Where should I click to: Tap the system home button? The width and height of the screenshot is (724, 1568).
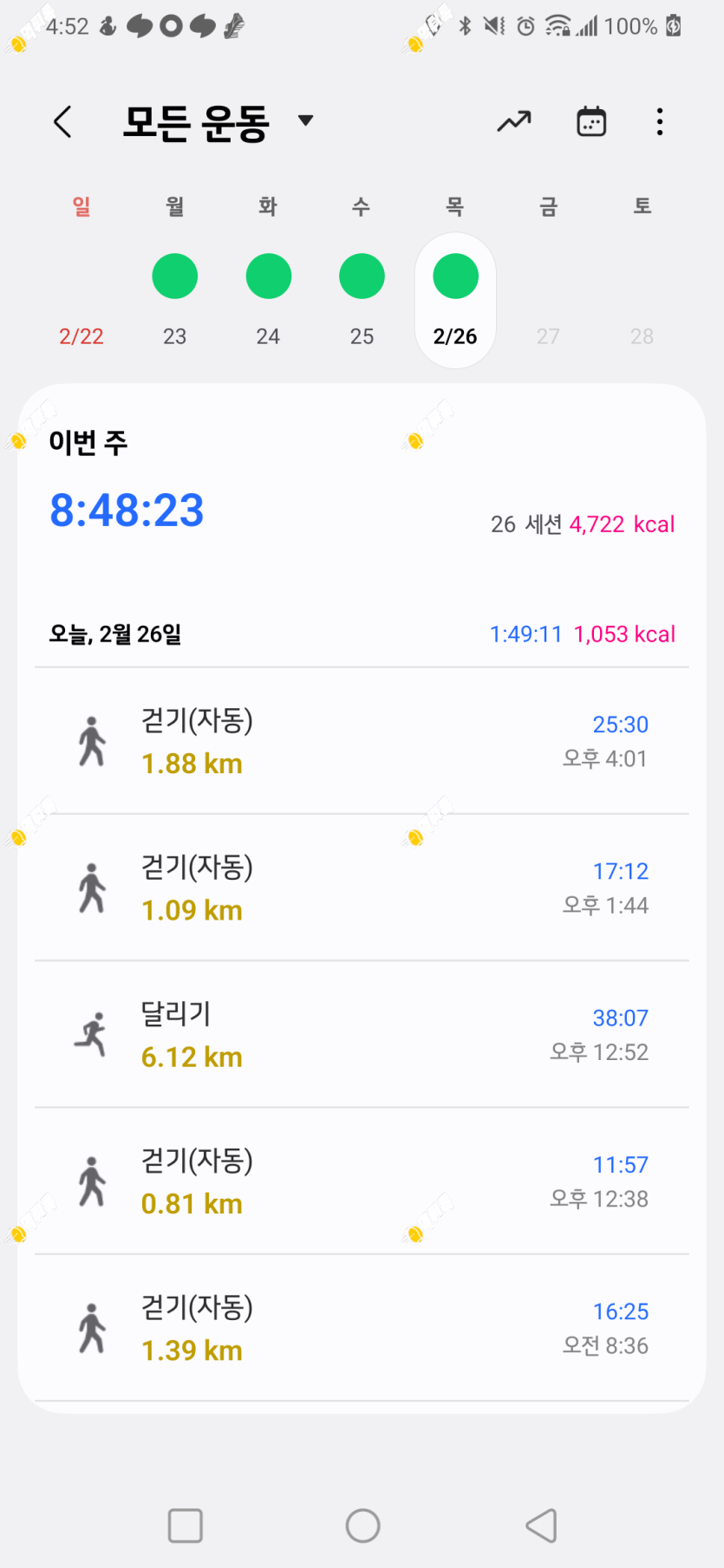click(x=362, y=1526)
